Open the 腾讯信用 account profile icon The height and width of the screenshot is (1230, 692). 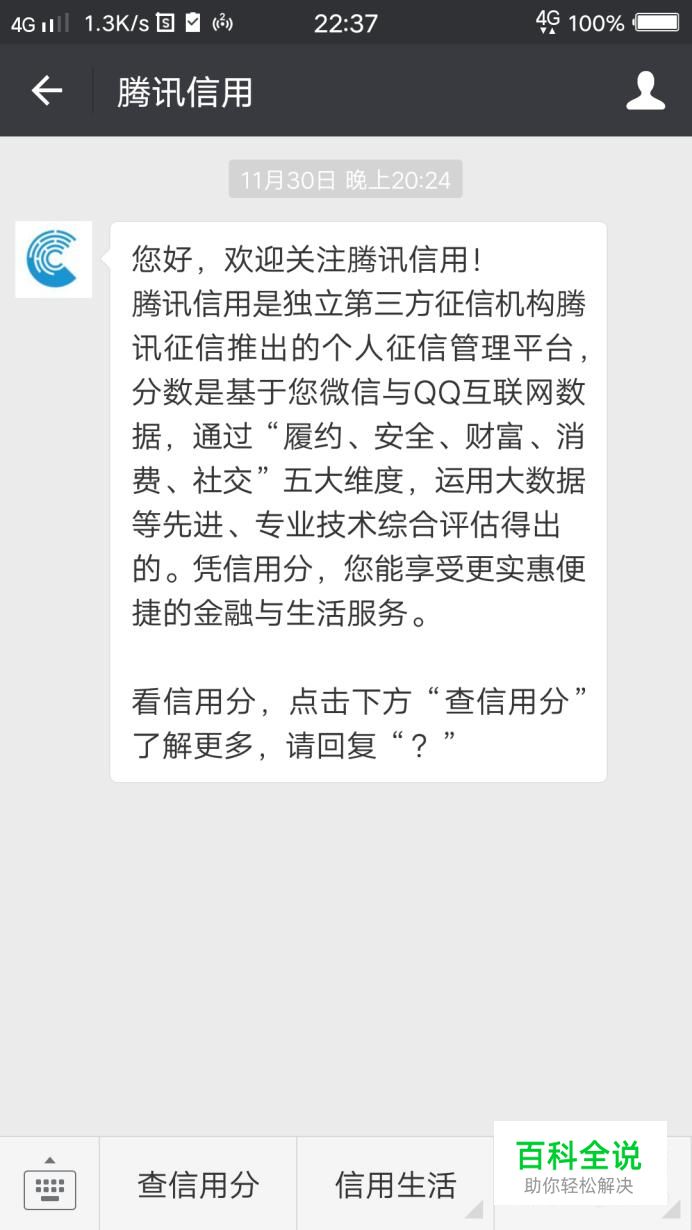(645, 91)
